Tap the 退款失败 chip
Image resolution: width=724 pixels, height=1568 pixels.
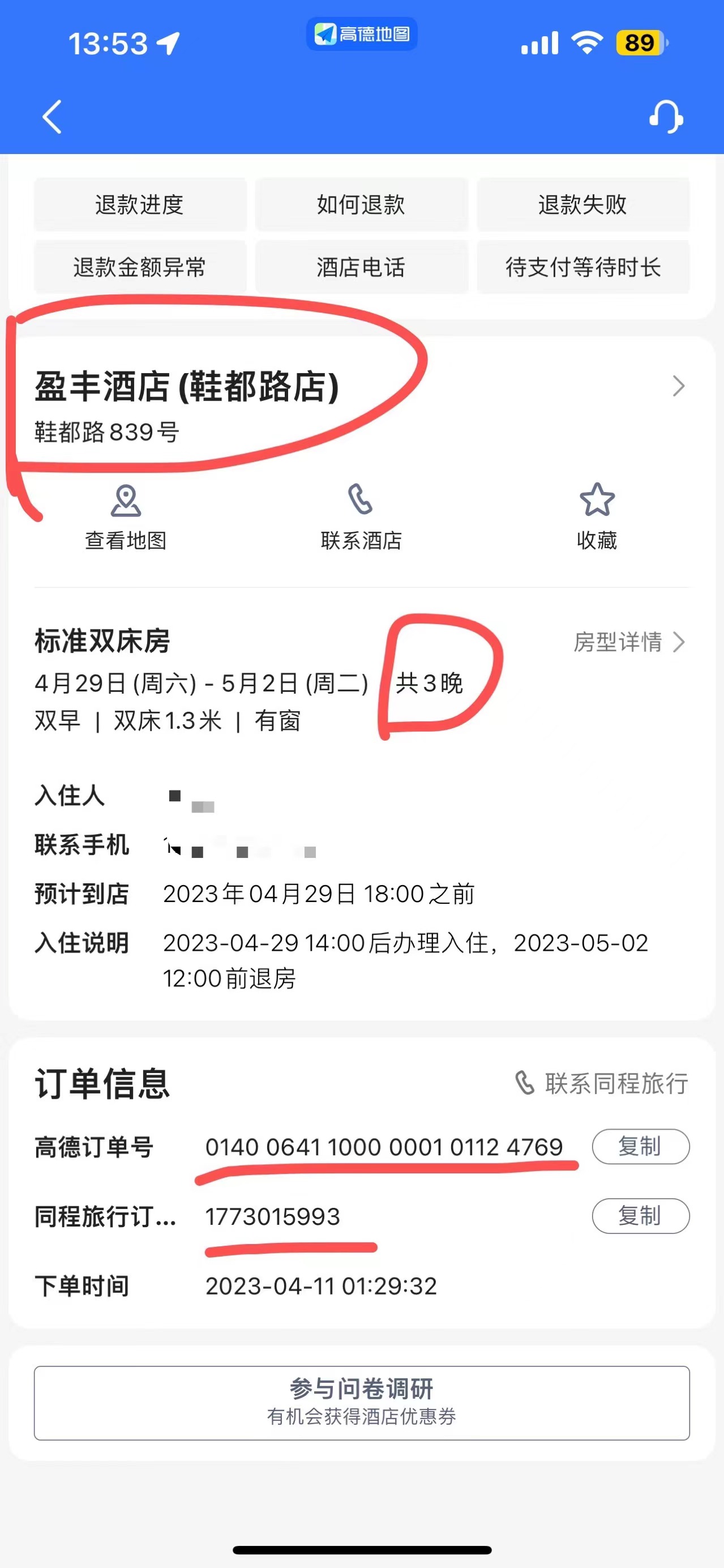point(583,204)
